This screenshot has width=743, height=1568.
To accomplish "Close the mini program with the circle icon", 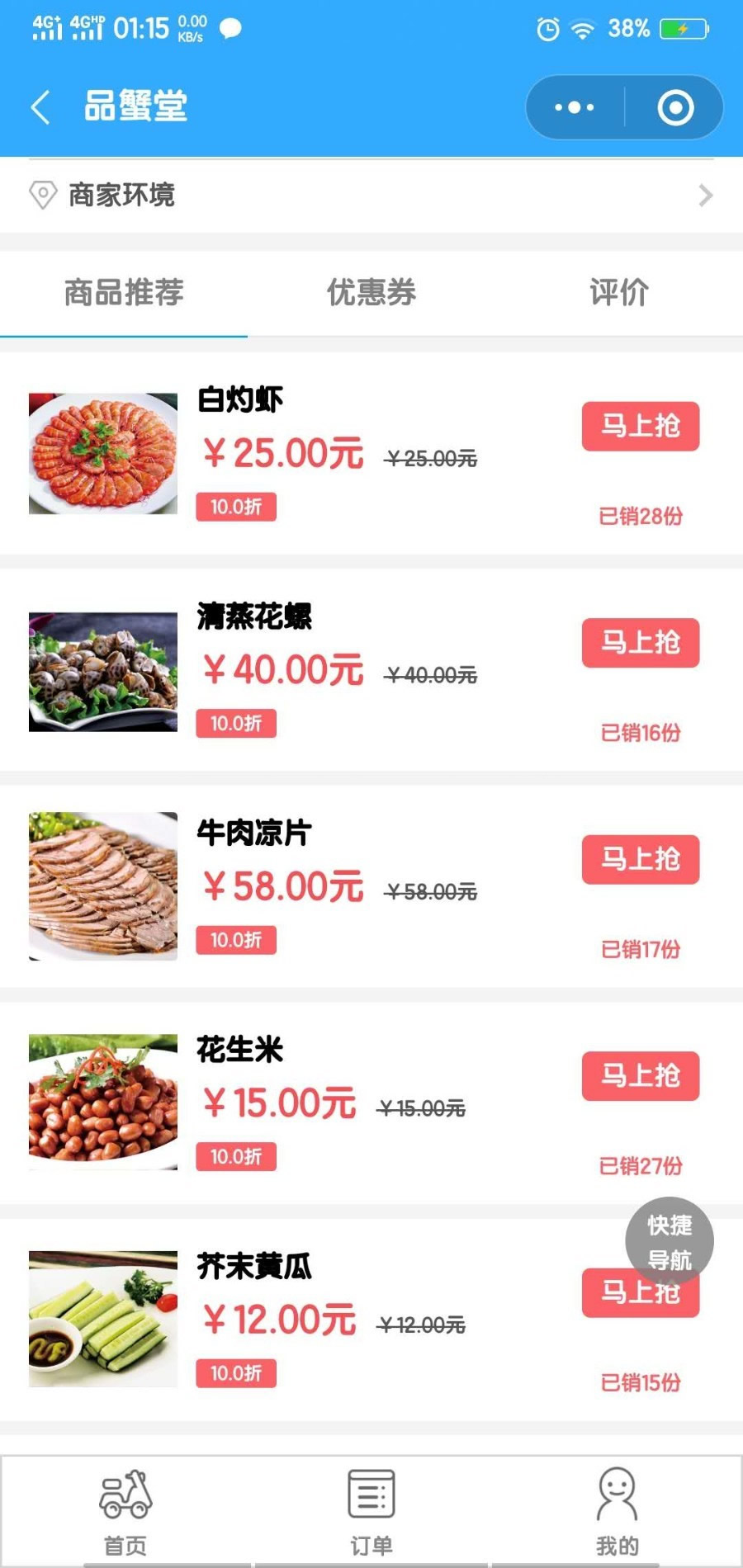I will point(675,107).
